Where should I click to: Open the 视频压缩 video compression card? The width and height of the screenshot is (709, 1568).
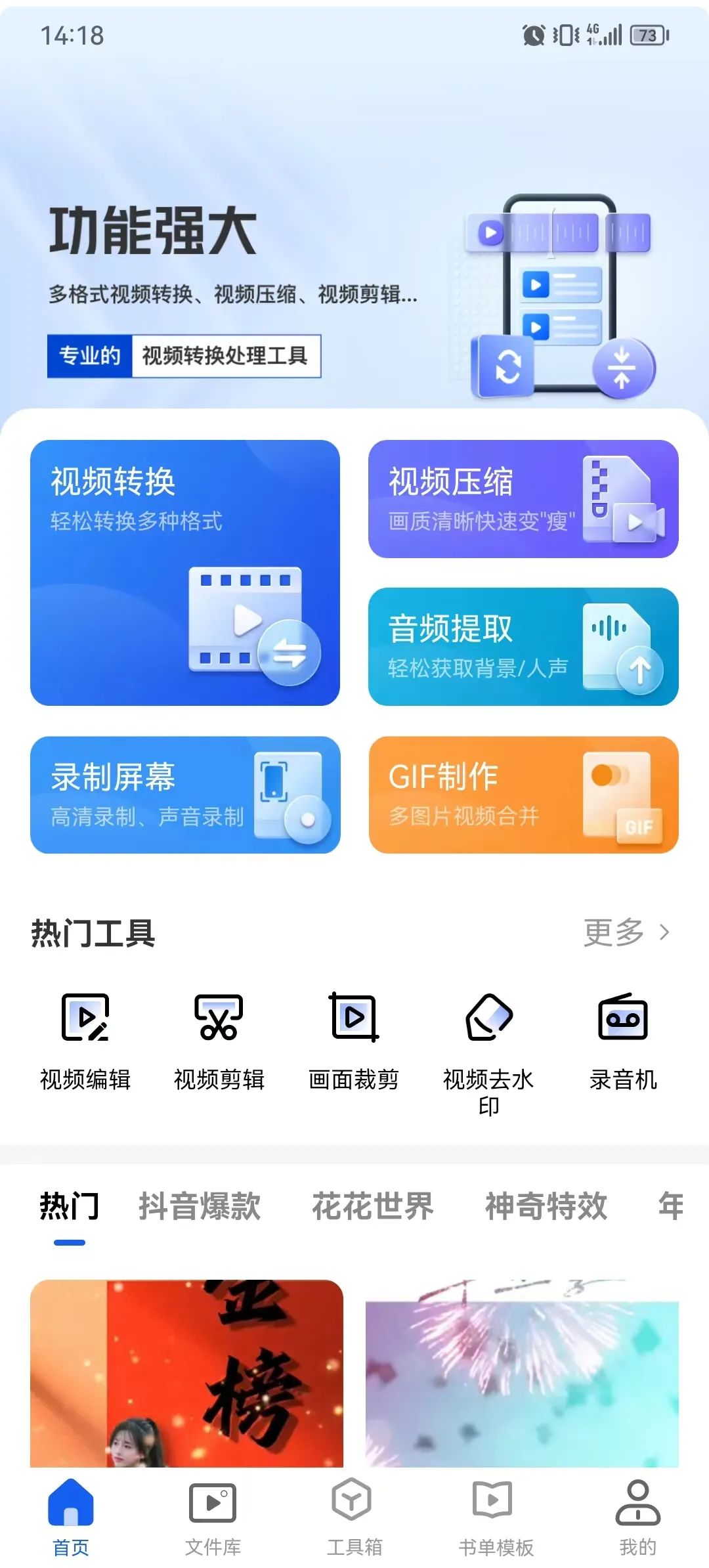pyautogui.click(x=523, y=500)
